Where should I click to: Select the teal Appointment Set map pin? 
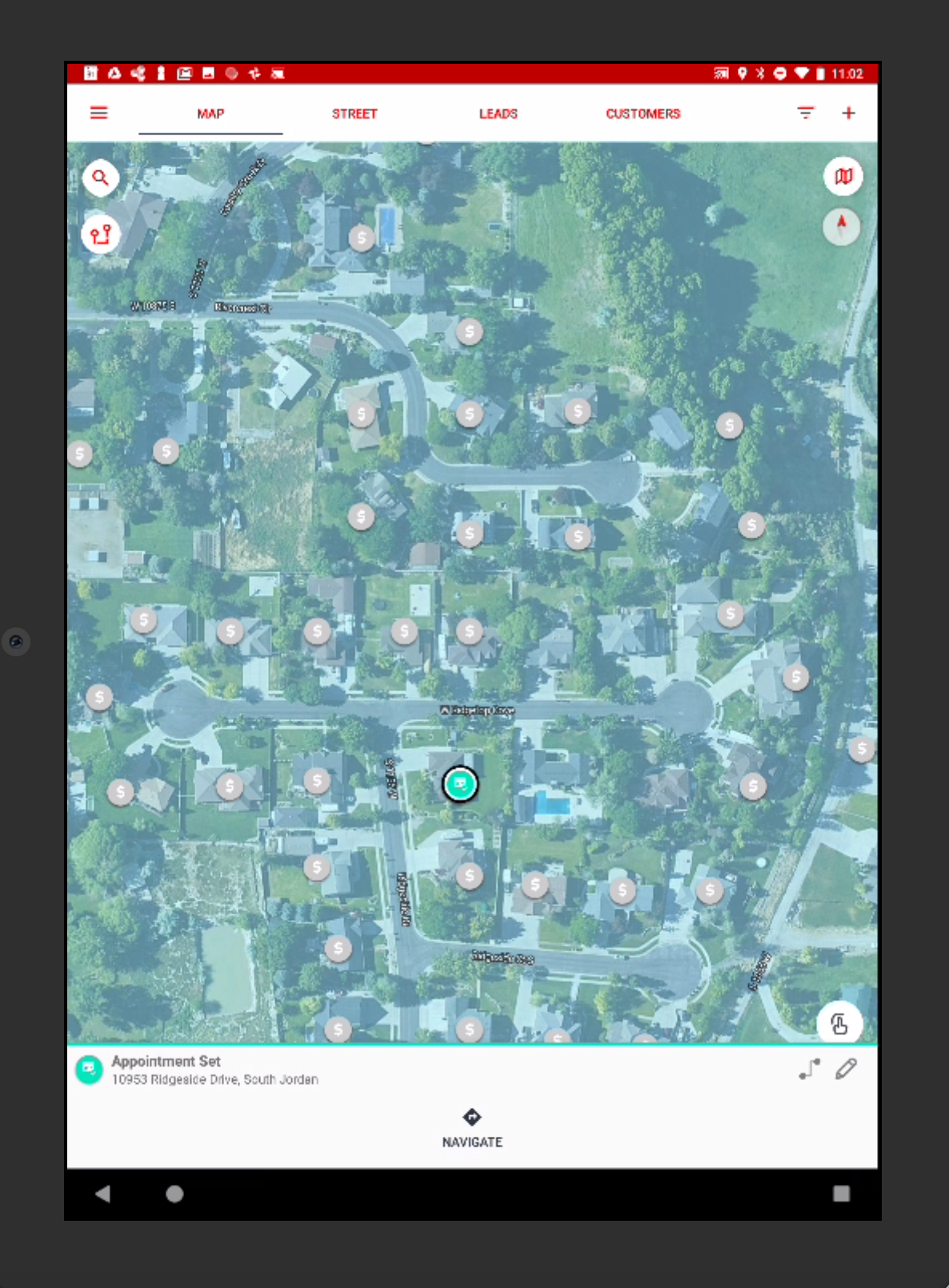(x=459, y=784)
